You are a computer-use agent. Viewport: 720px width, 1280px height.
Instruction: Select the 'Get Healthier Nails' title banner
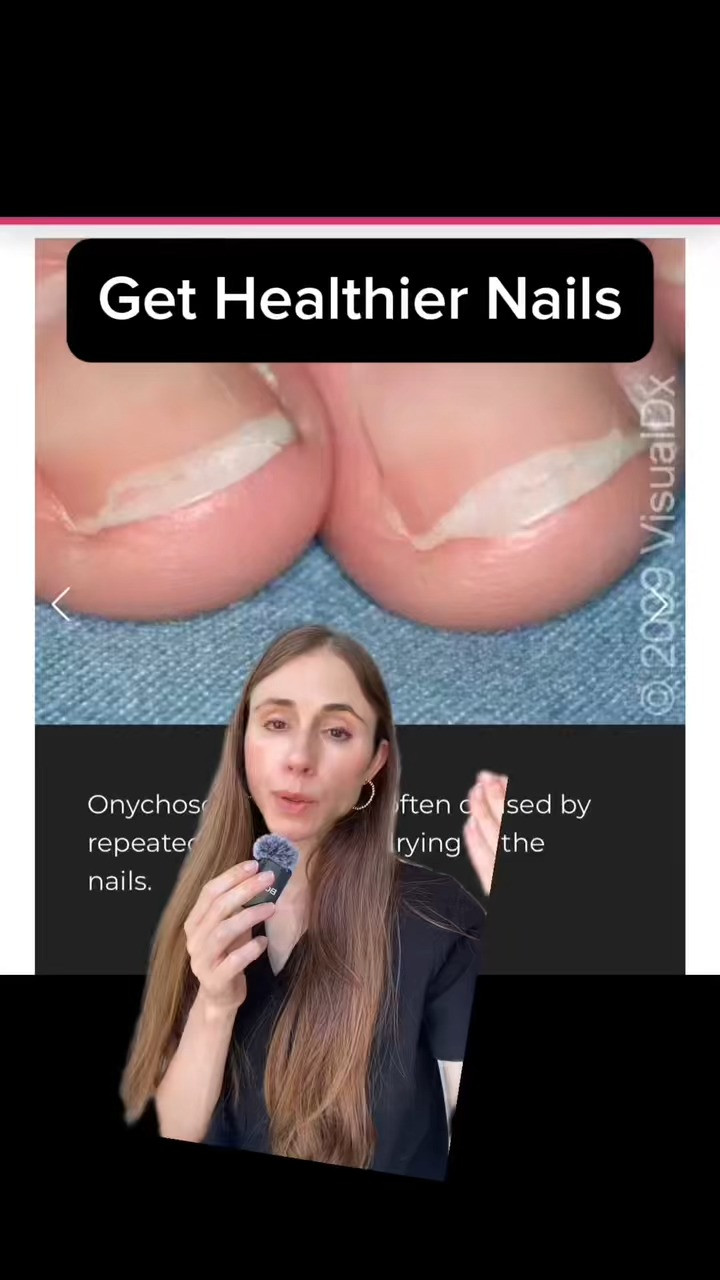[x=360, y=298]
